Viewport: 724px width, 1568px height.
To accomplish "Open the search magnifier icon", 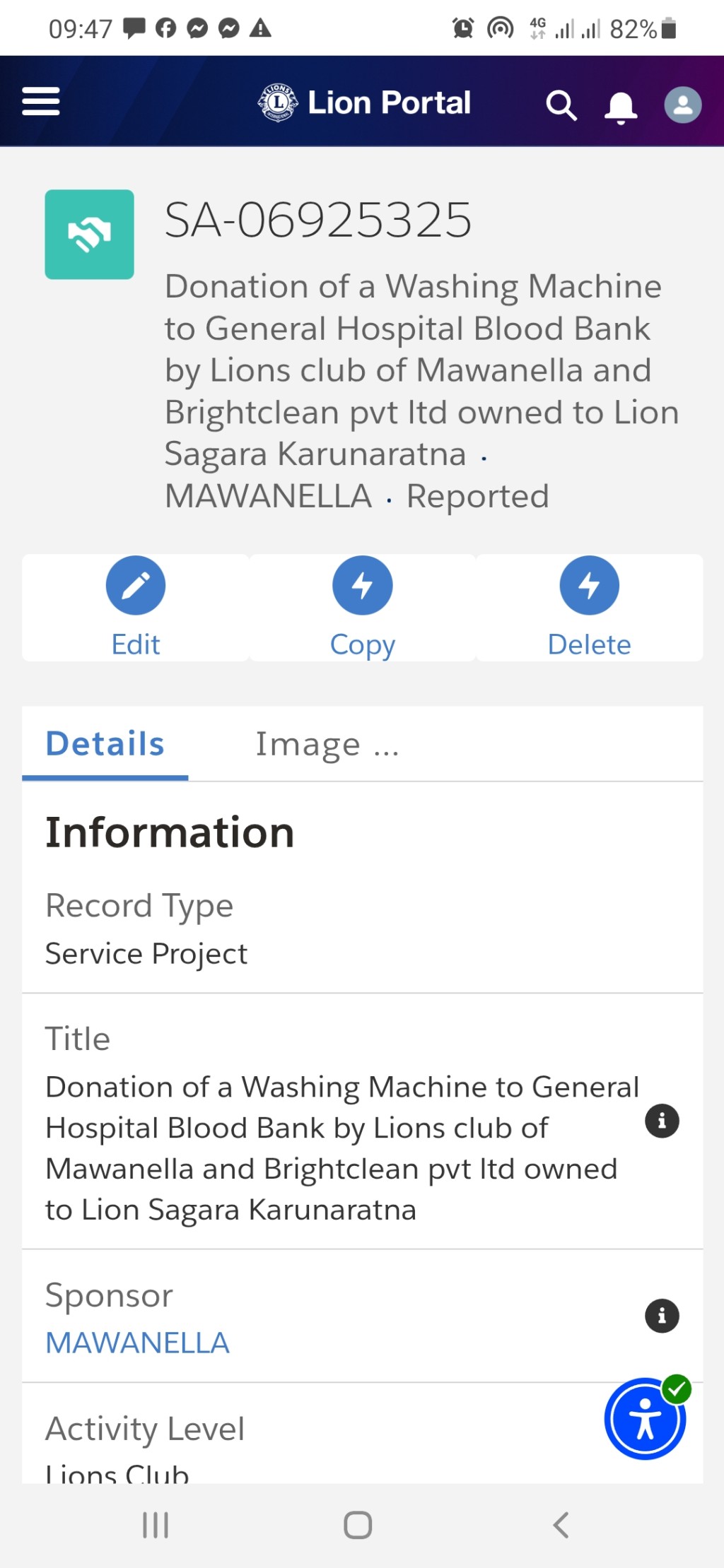I will tap(561, 105).
